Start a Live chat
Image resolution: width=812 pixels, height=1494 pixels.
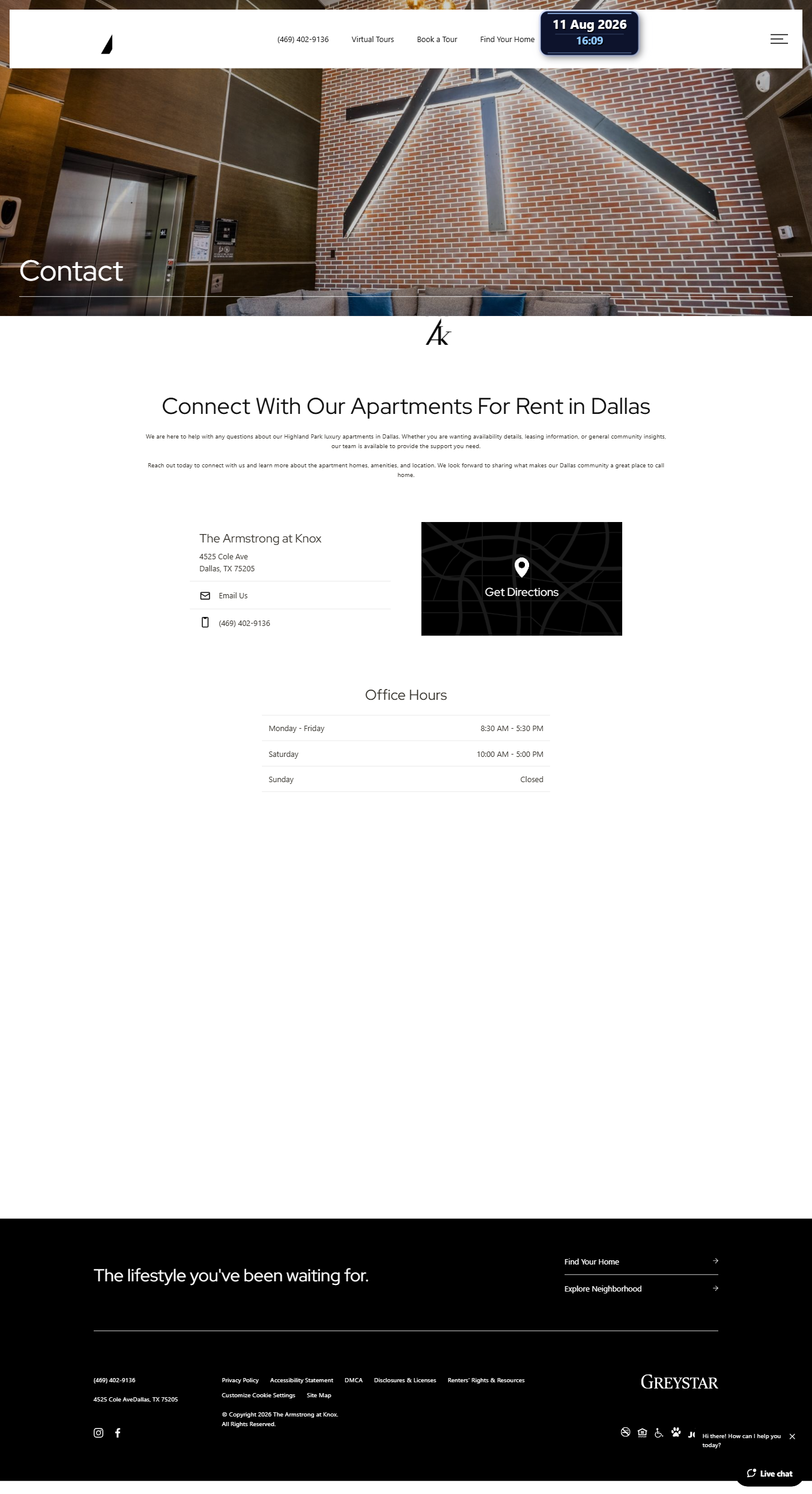point(770,1473)
